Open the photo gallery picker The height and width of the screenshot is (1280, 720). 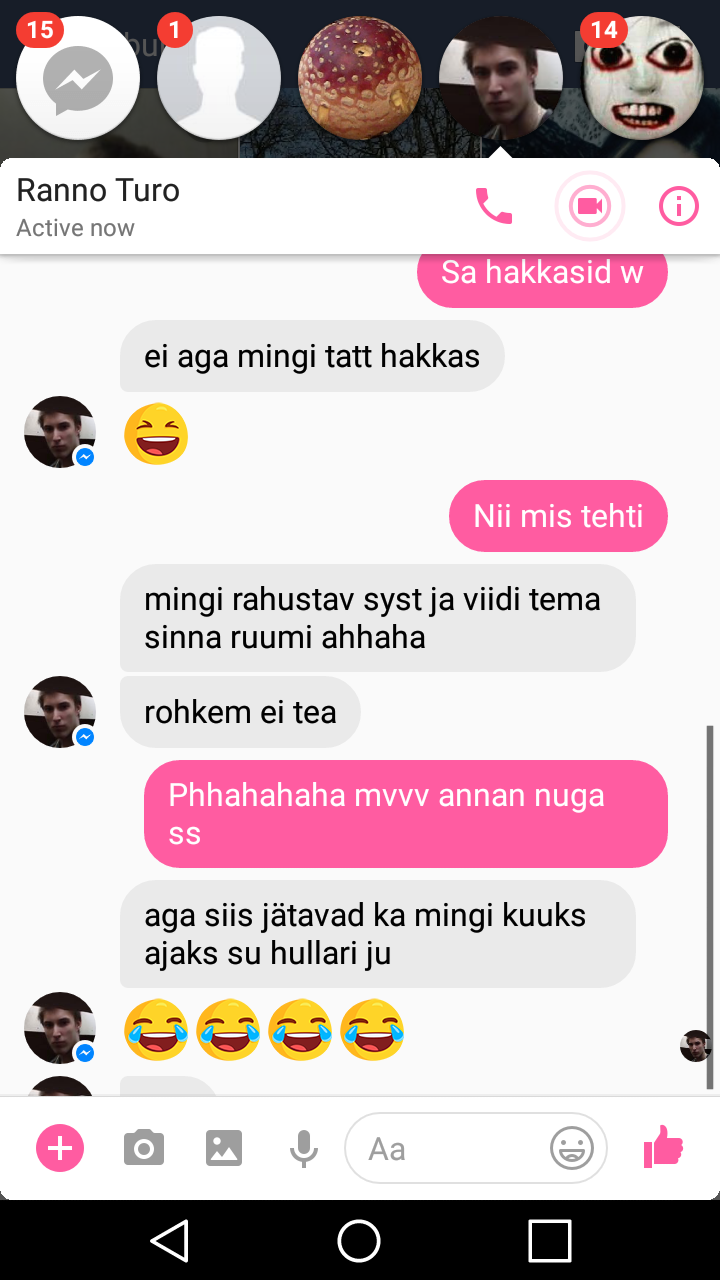(x=224, y=1148)
